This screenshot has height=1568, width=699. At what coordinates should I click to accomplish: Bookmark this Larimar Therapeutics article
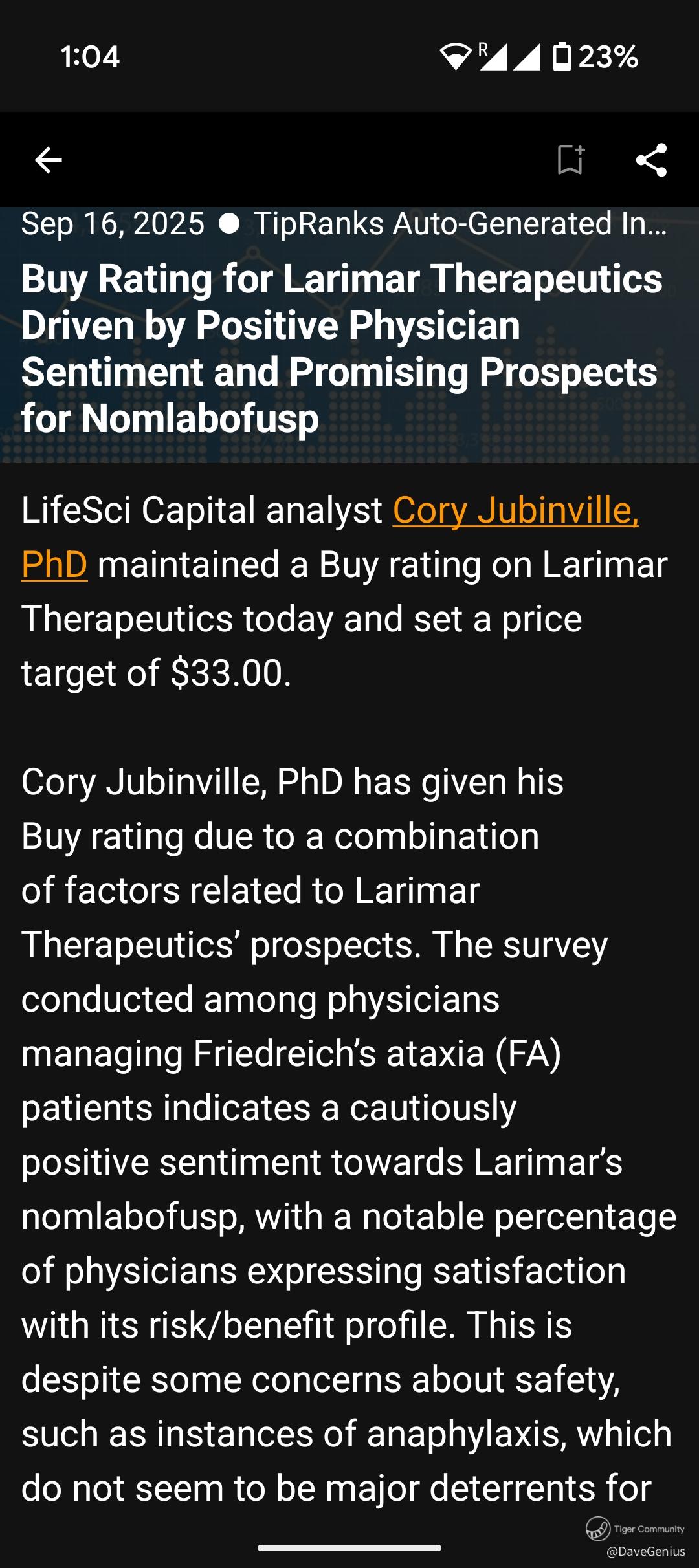(570, 160)
